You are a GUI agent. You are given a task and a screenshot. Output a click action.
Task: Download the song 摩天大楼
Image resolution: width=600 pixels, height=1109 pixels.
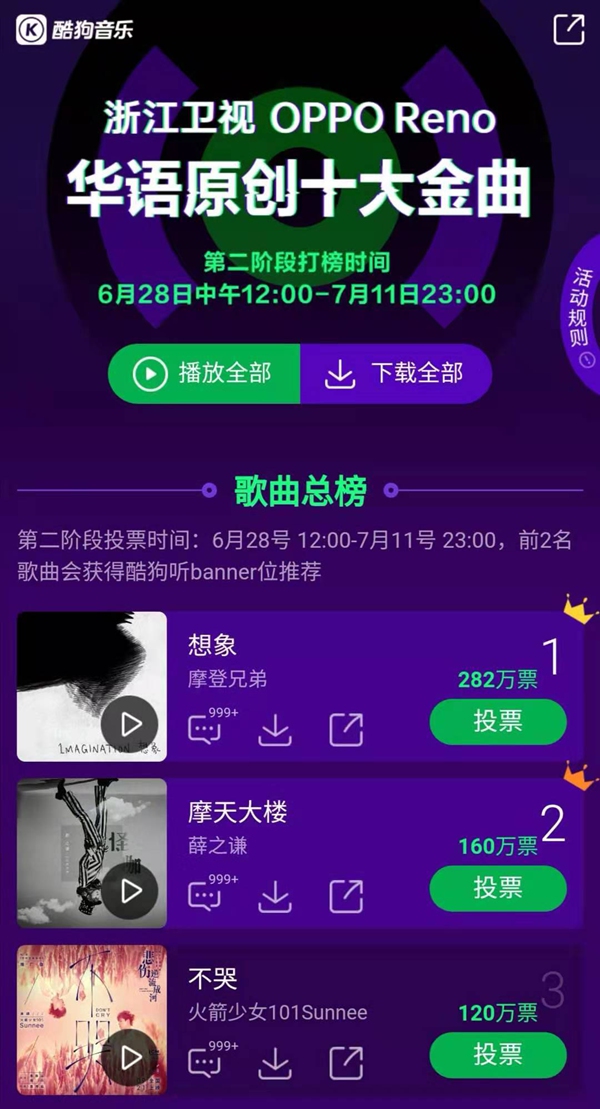[x=275, y=895]
